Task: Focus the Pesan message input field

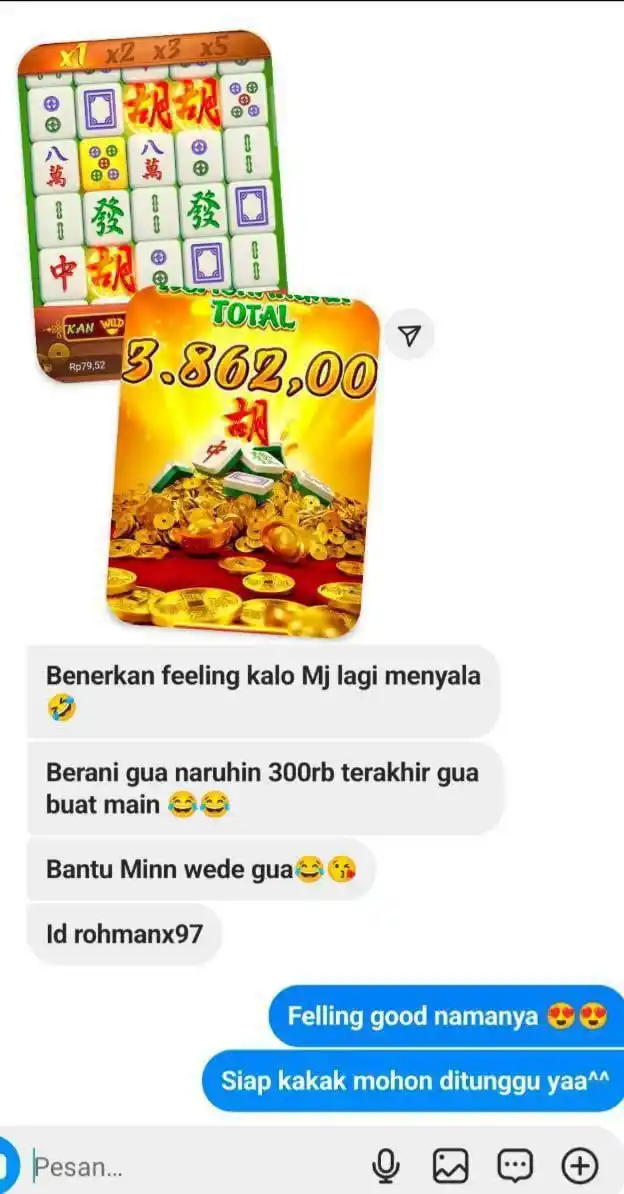Action: point(190,1166)
